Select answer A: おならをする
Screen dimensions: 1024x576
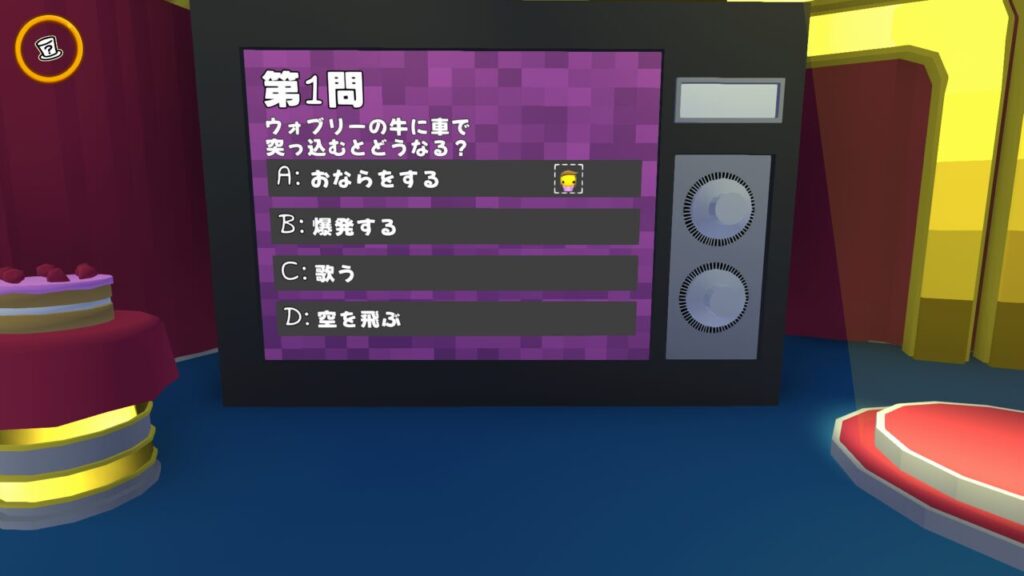pos(455,179)
